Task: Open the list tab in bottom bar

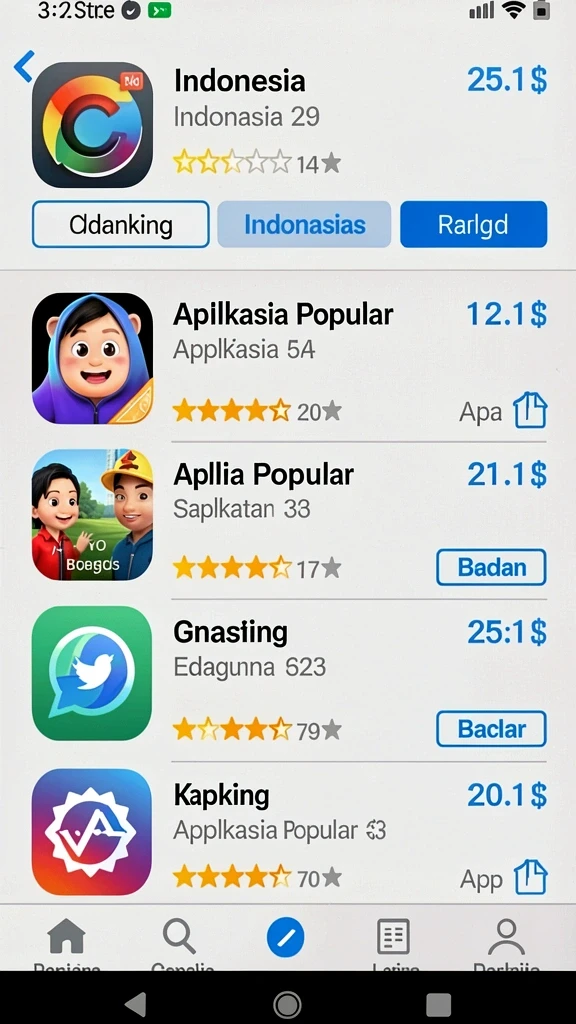Action: point(393,938)
